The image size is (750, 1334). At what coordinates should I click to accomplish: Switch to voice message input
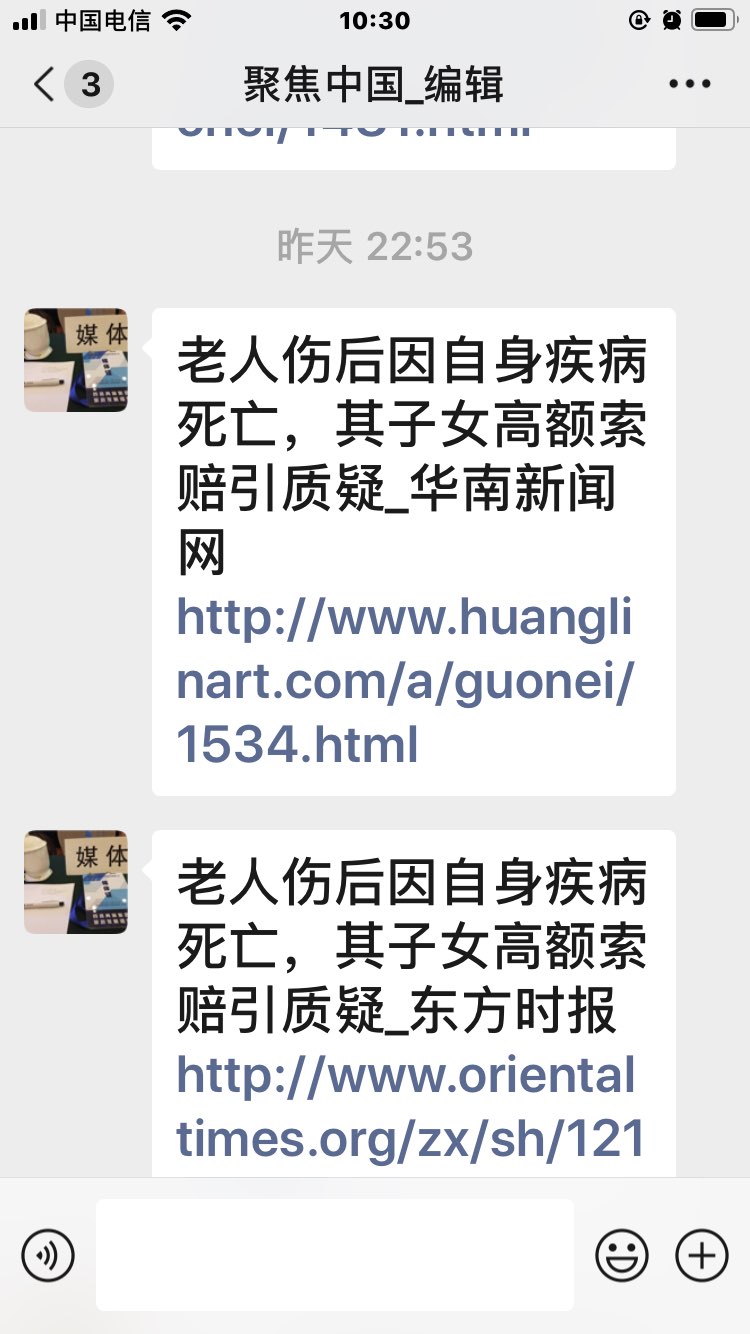48,1255
